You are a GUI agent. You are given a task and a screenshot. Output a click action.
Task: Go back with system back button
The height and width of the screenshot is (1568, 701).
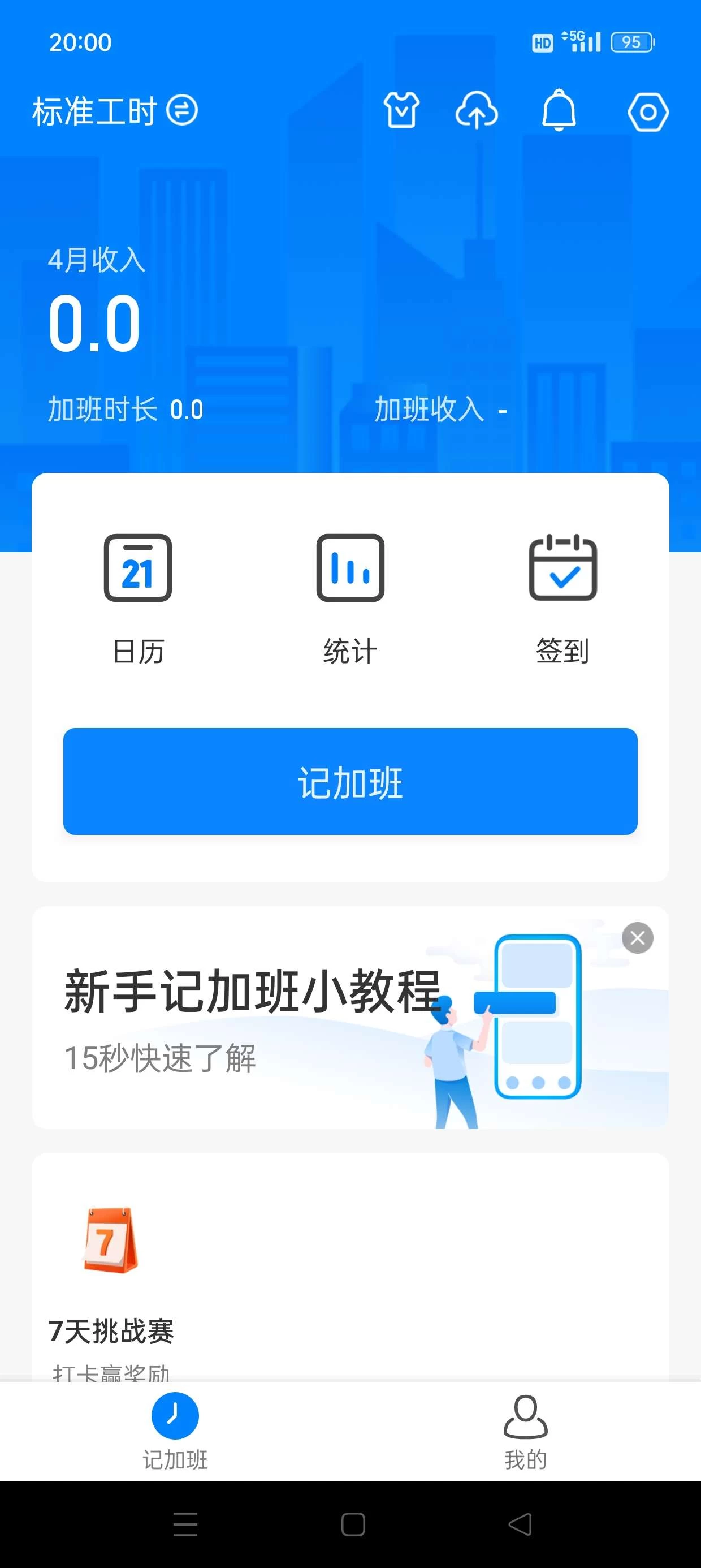point(520,1524)
